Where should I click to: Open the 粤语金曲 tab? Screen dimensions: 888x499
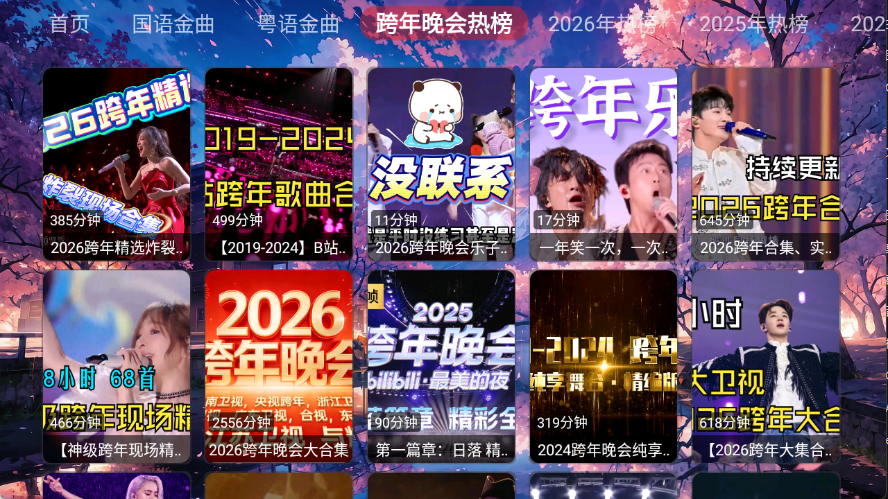pyautogui.click(x=299, y=25)
